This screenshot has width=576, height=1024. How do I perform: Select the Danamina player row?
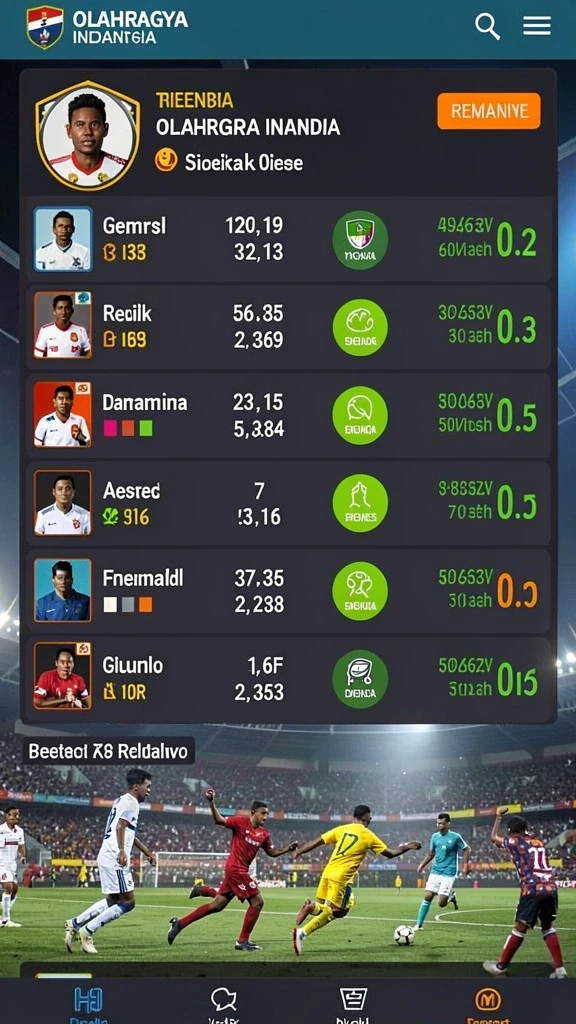tap(288, 415)
